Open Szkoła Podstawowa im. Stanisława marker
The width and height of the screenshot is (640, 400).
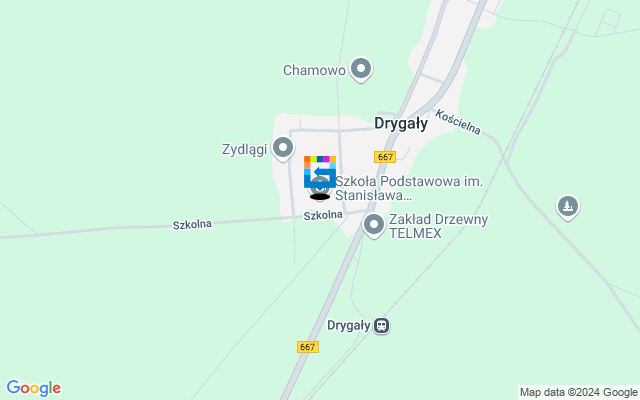(321, 187)
